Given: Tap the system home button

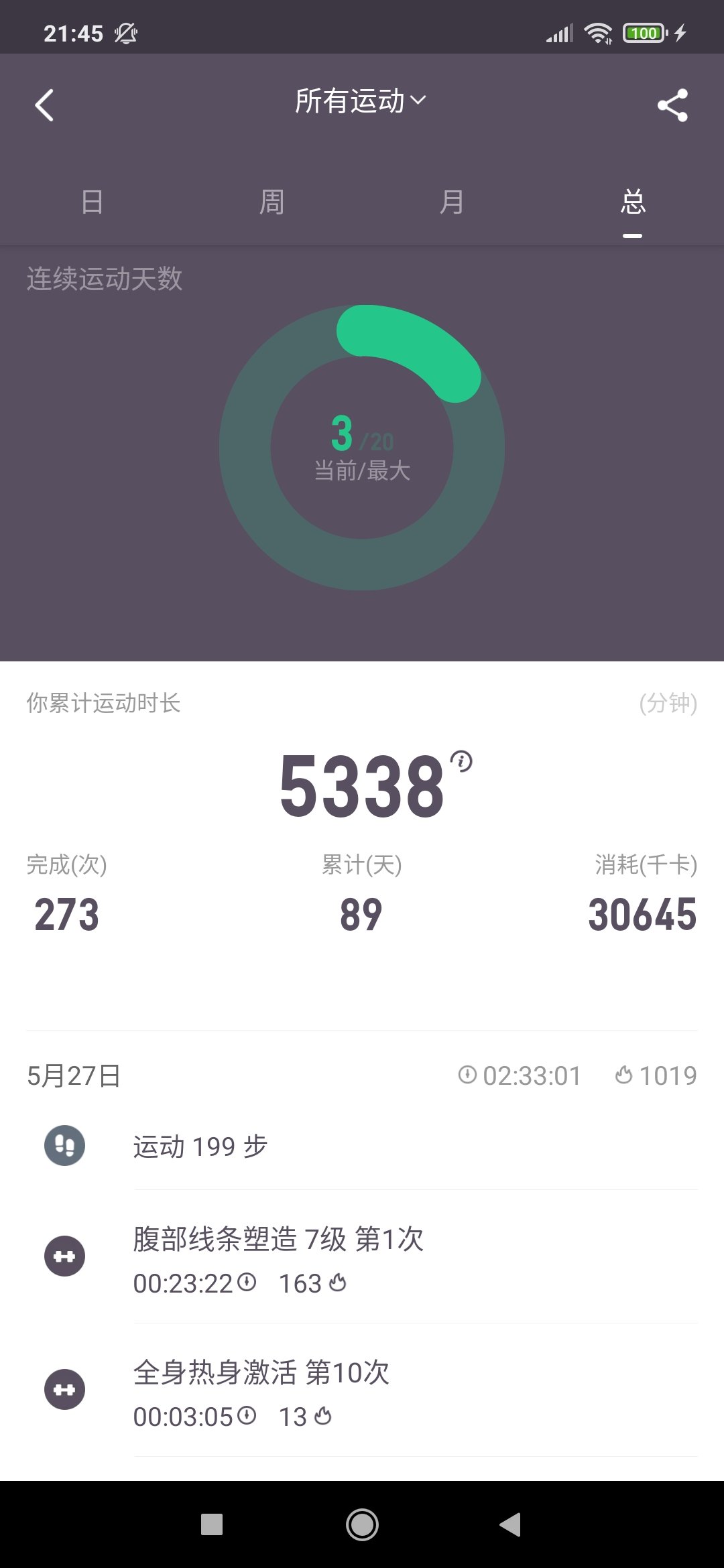Looking at the screenshot, I should (362, 1525).
